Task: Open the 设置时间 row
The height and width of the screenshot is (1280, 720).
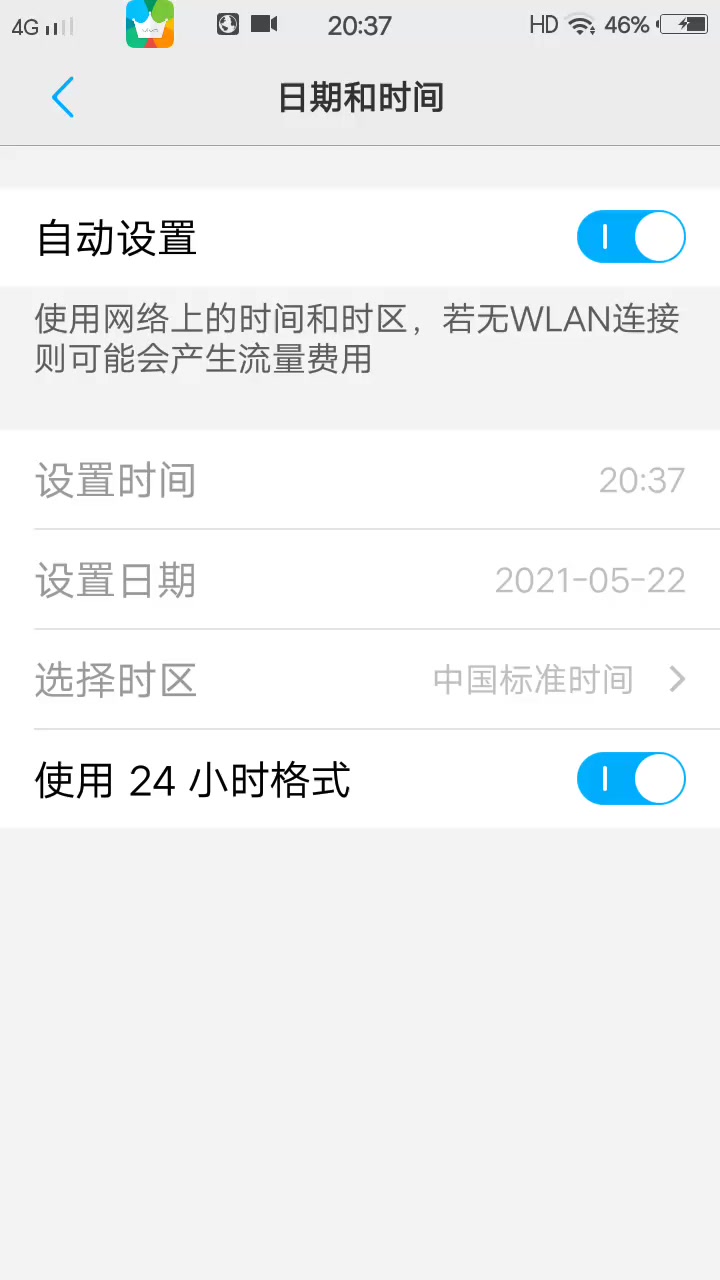Action: [x=360, y=480]
